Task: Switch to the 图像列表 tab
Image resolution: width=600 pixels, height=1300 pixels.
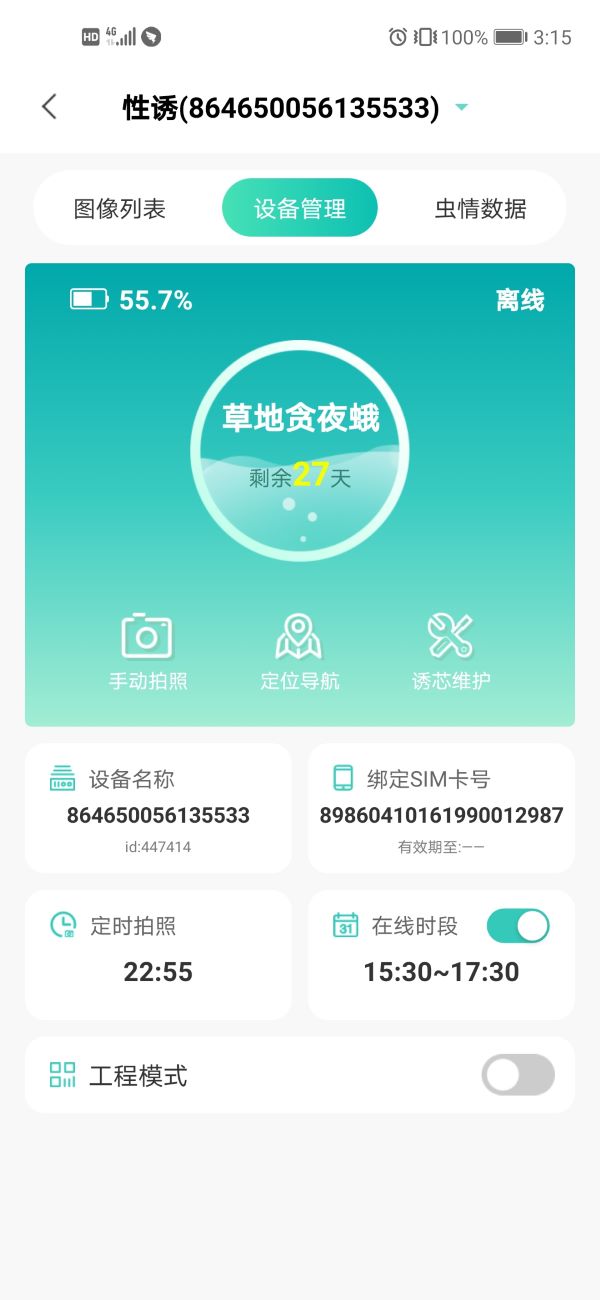Action: point(120,209)
